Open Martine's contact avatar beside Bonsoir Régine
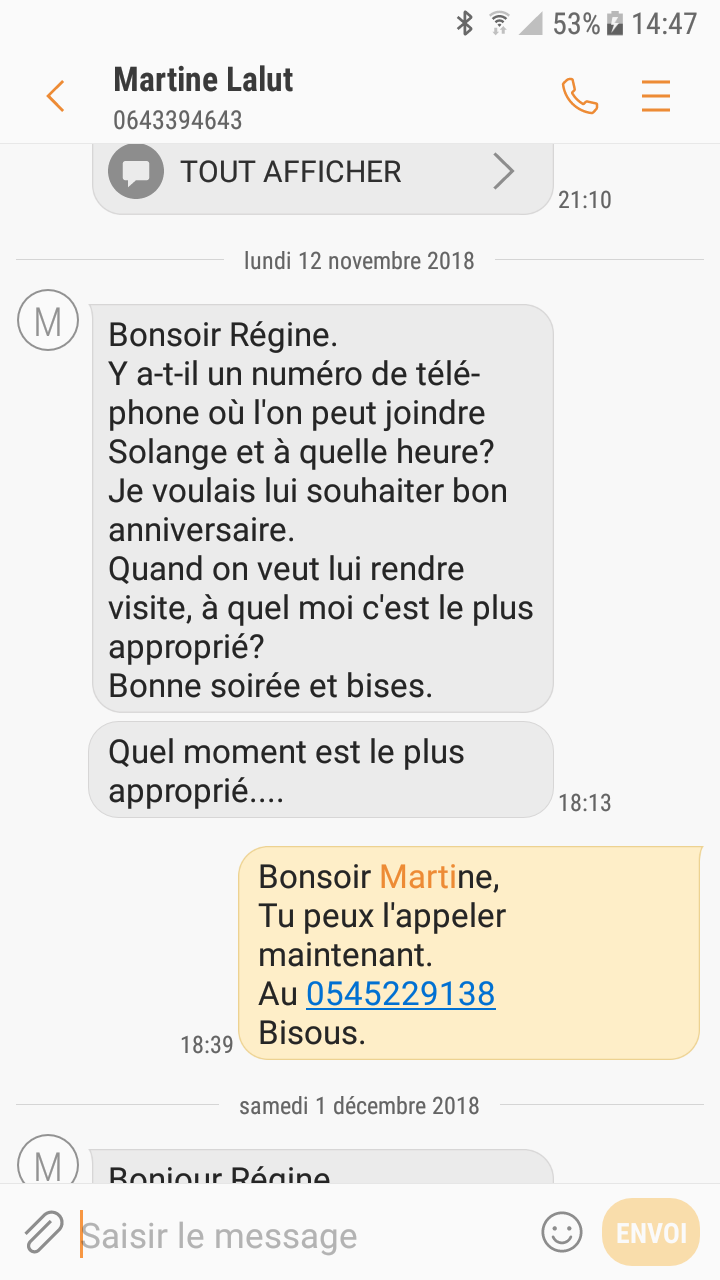This screenshot has height=1280, width=720. (x=48, y=320)
